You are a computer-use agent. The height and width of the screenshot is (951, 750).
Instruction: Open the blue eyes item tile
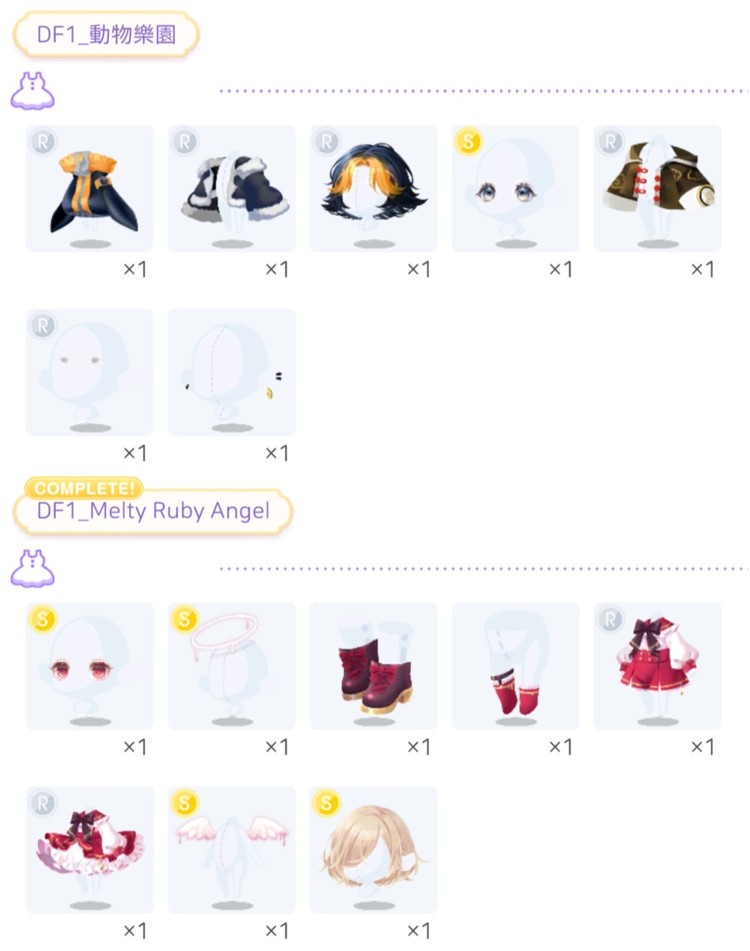click(516, 189)
